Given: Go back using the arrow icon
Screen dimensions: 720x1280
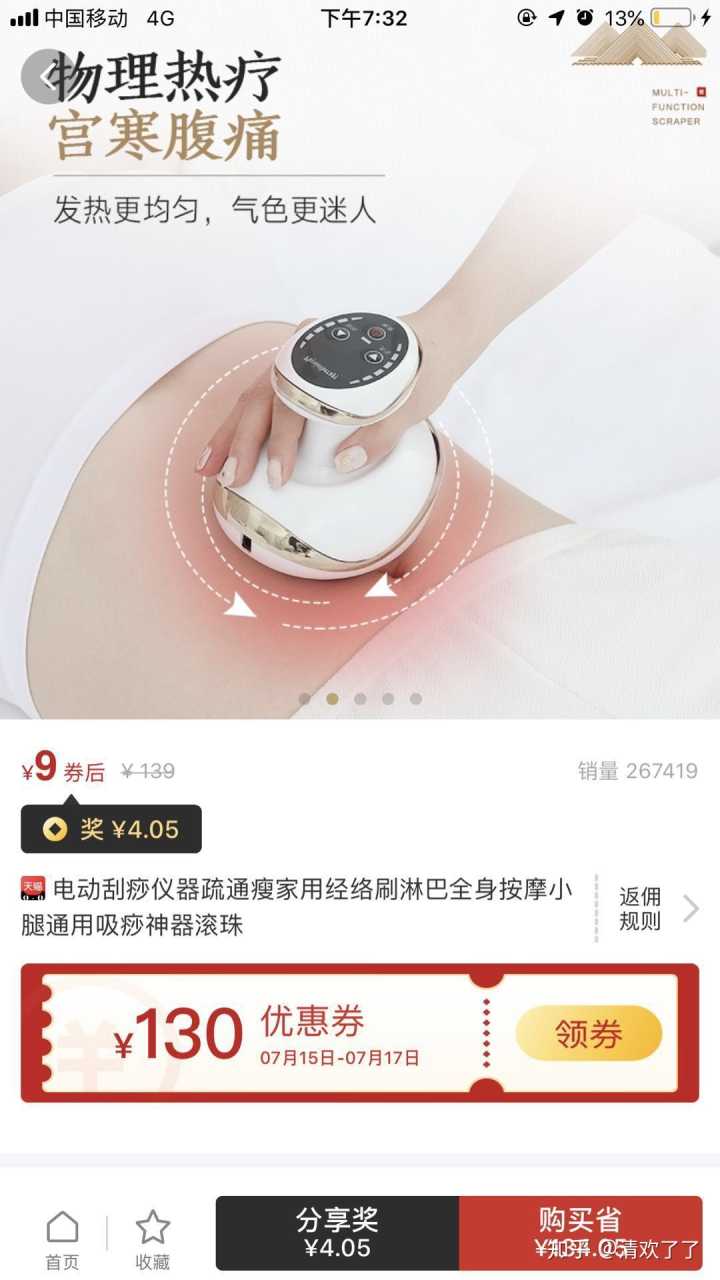Looking at the screenshot, I should pyautogui.click(x=47, y=77).
